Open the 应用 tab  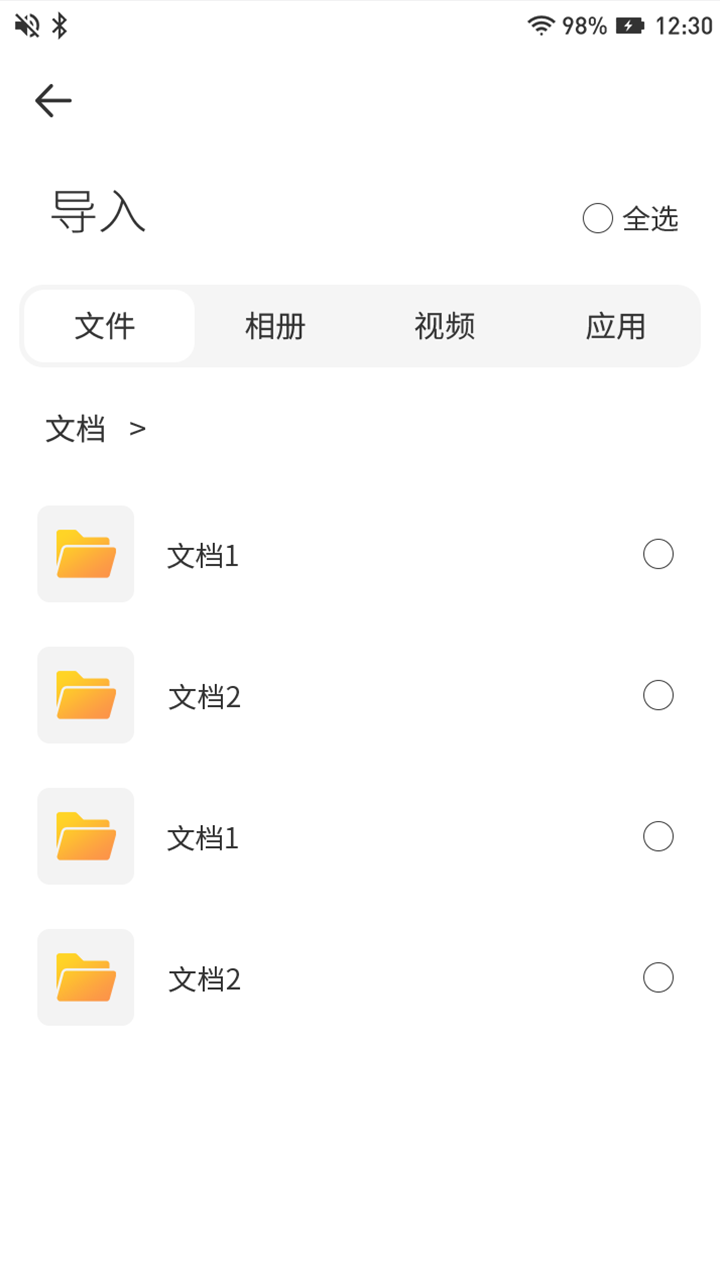(614, 326)
